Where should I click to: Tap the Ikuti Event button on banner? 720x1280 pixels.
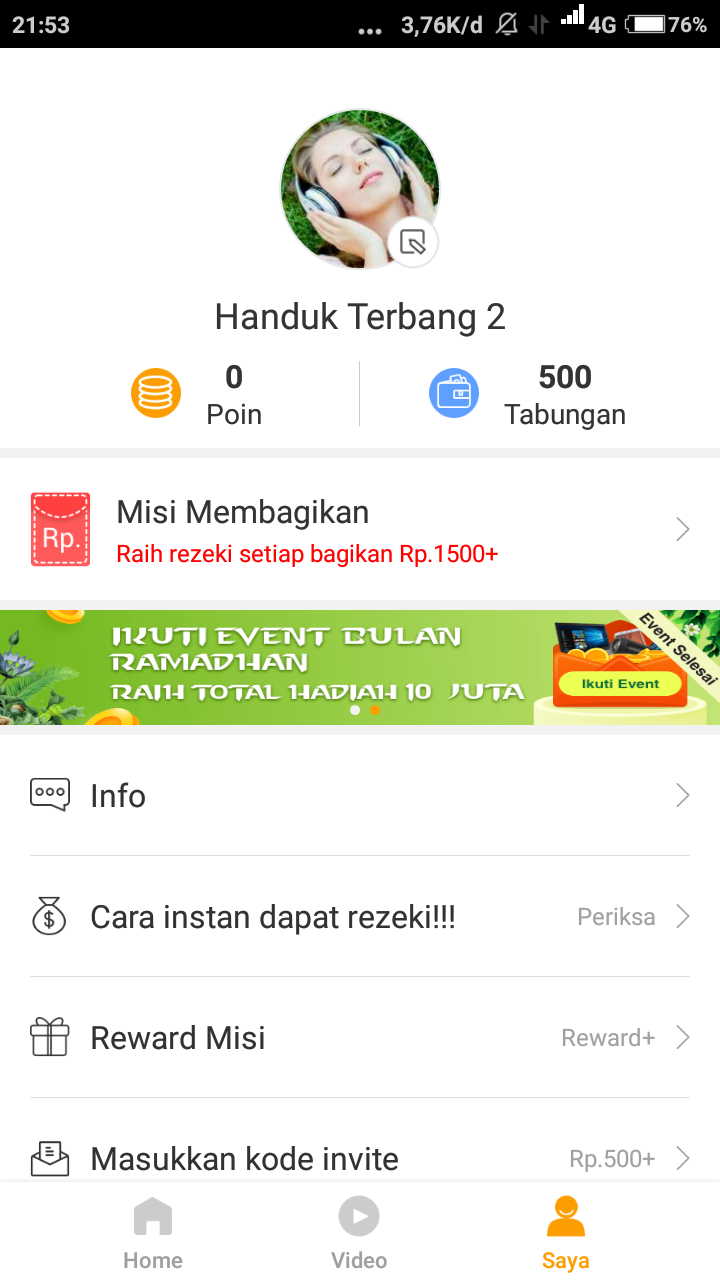[622, 684]
